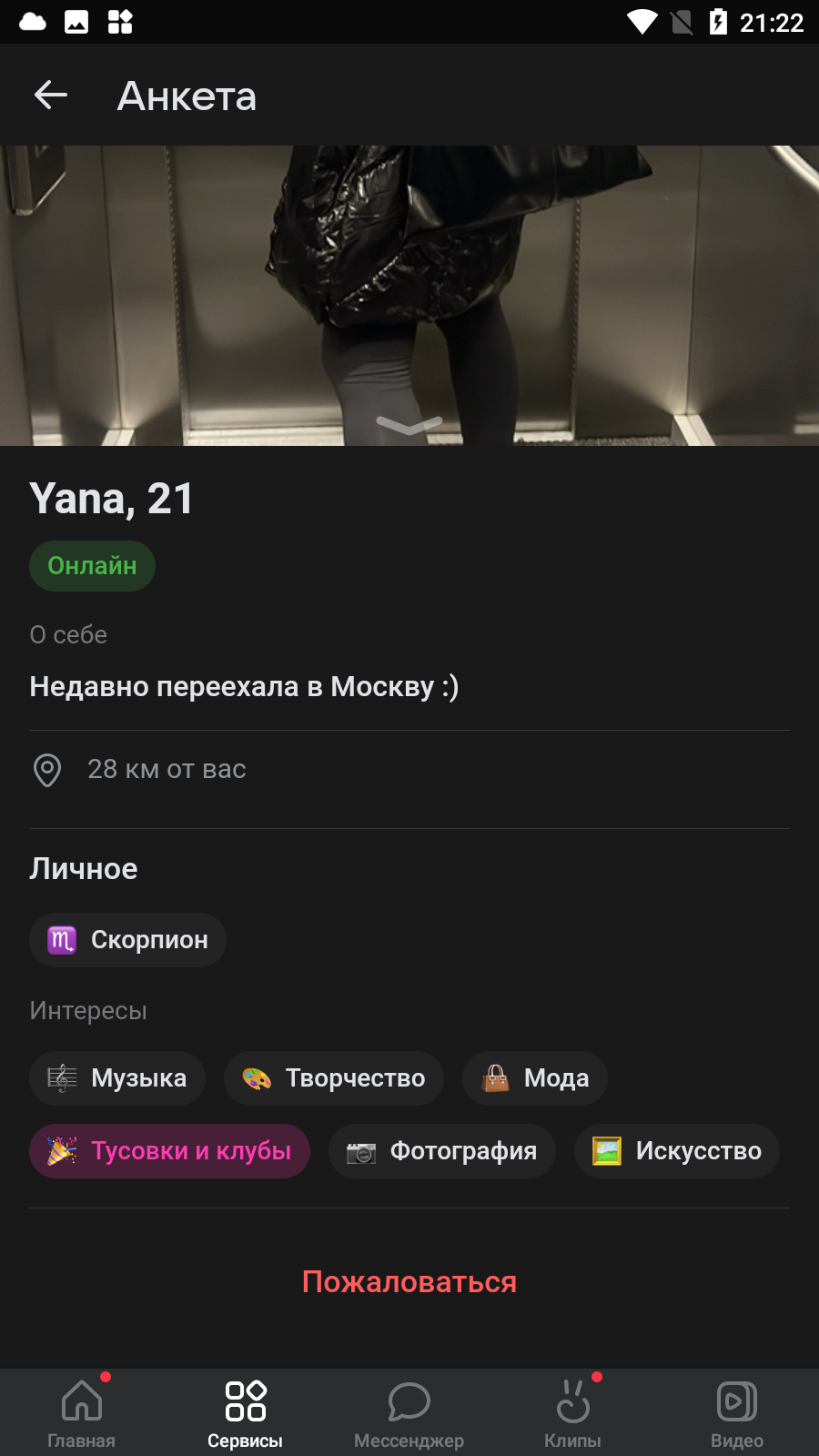
Task: Select the Искусство interest chip
Action: (677, 1151)
